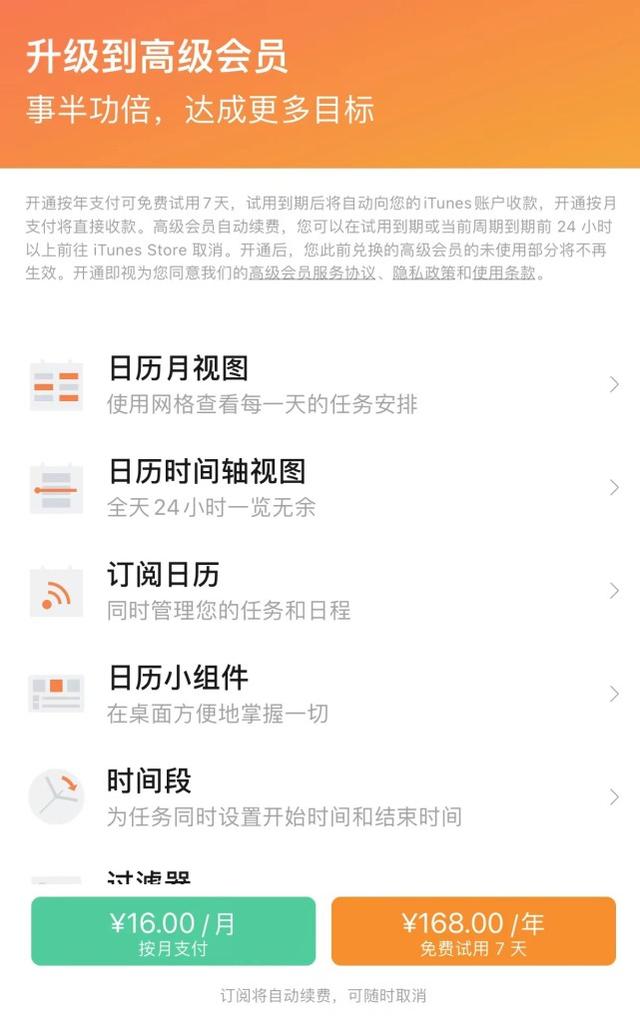Open the 日历时间轴视图 feature row

[320, 488]
